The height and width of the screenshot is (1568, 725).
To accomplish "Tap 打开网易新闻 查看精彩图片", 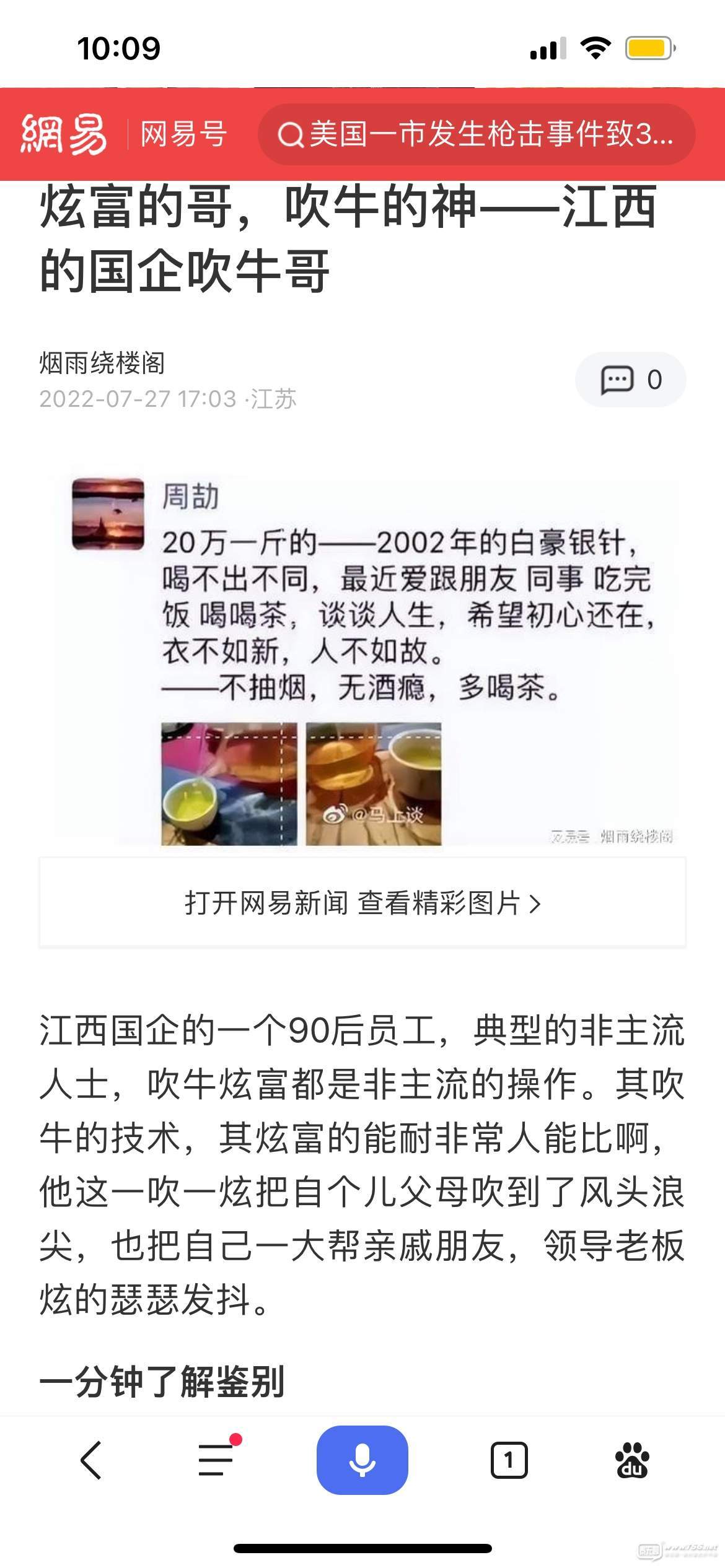I will [362, 903].
